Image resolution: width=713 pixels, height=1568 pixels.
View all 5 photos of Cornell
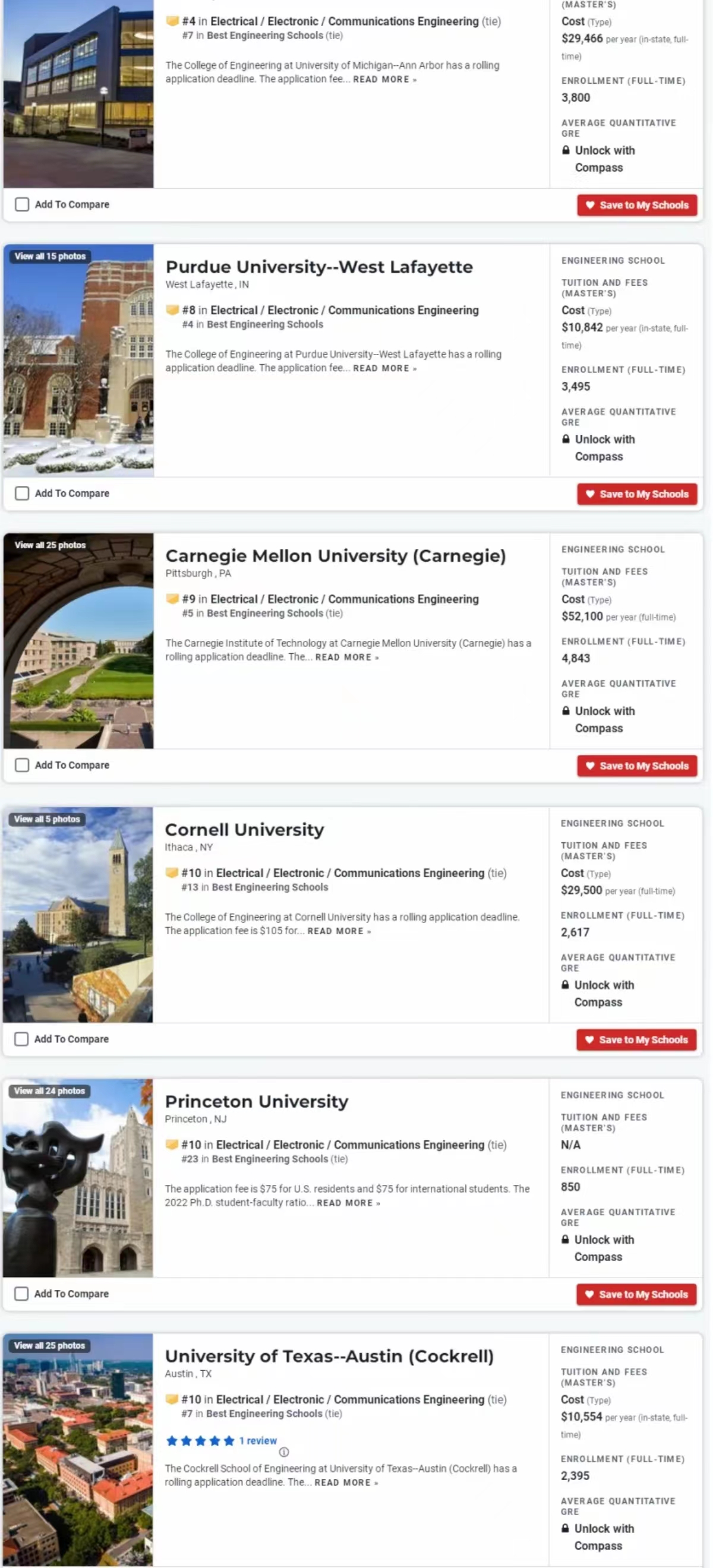pos(47,819)
